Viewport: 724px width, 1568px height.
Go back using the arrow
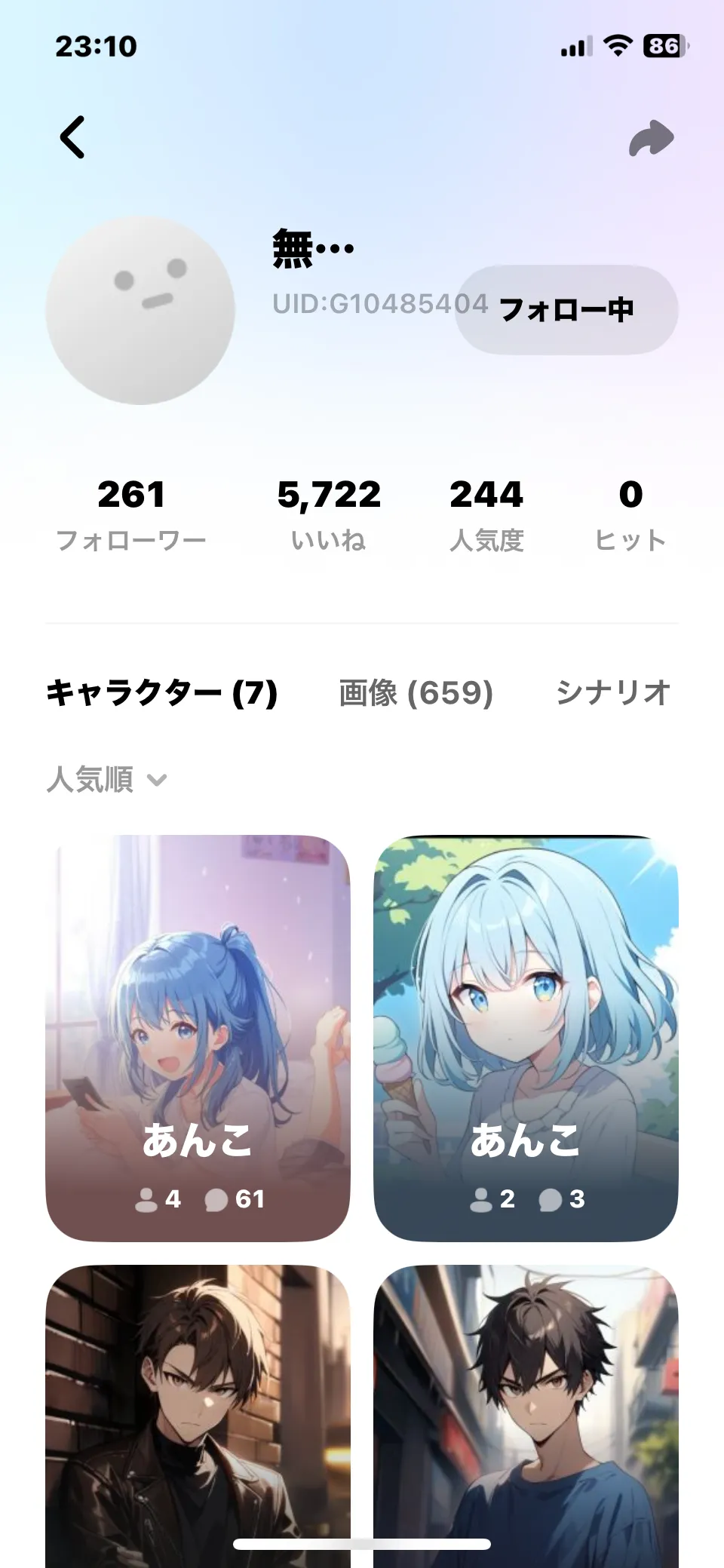coord(73,137)
